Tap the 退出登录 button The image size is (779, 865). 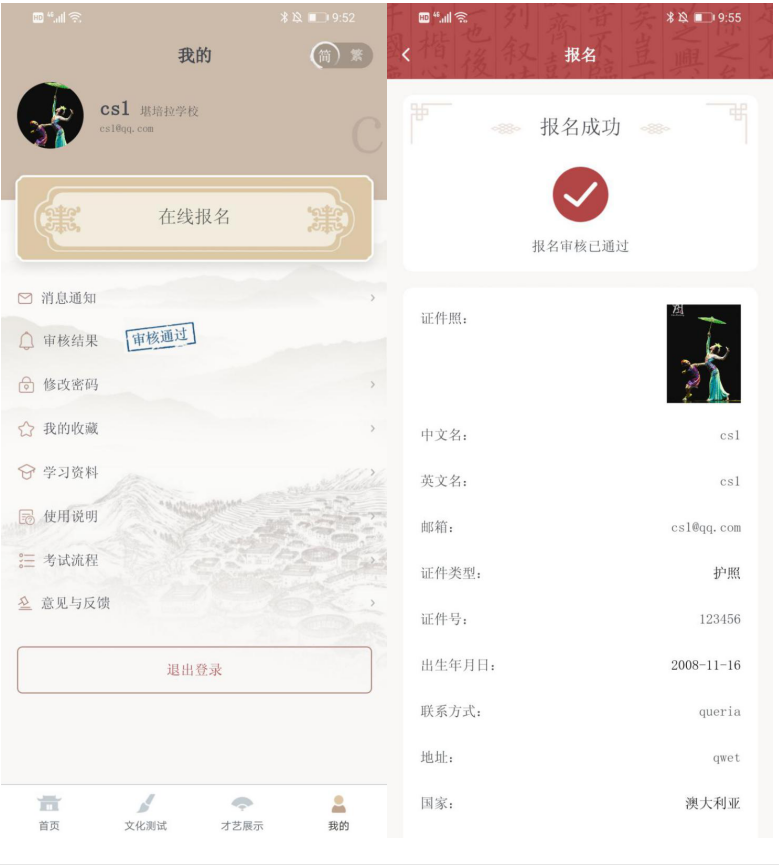point(194,670)
